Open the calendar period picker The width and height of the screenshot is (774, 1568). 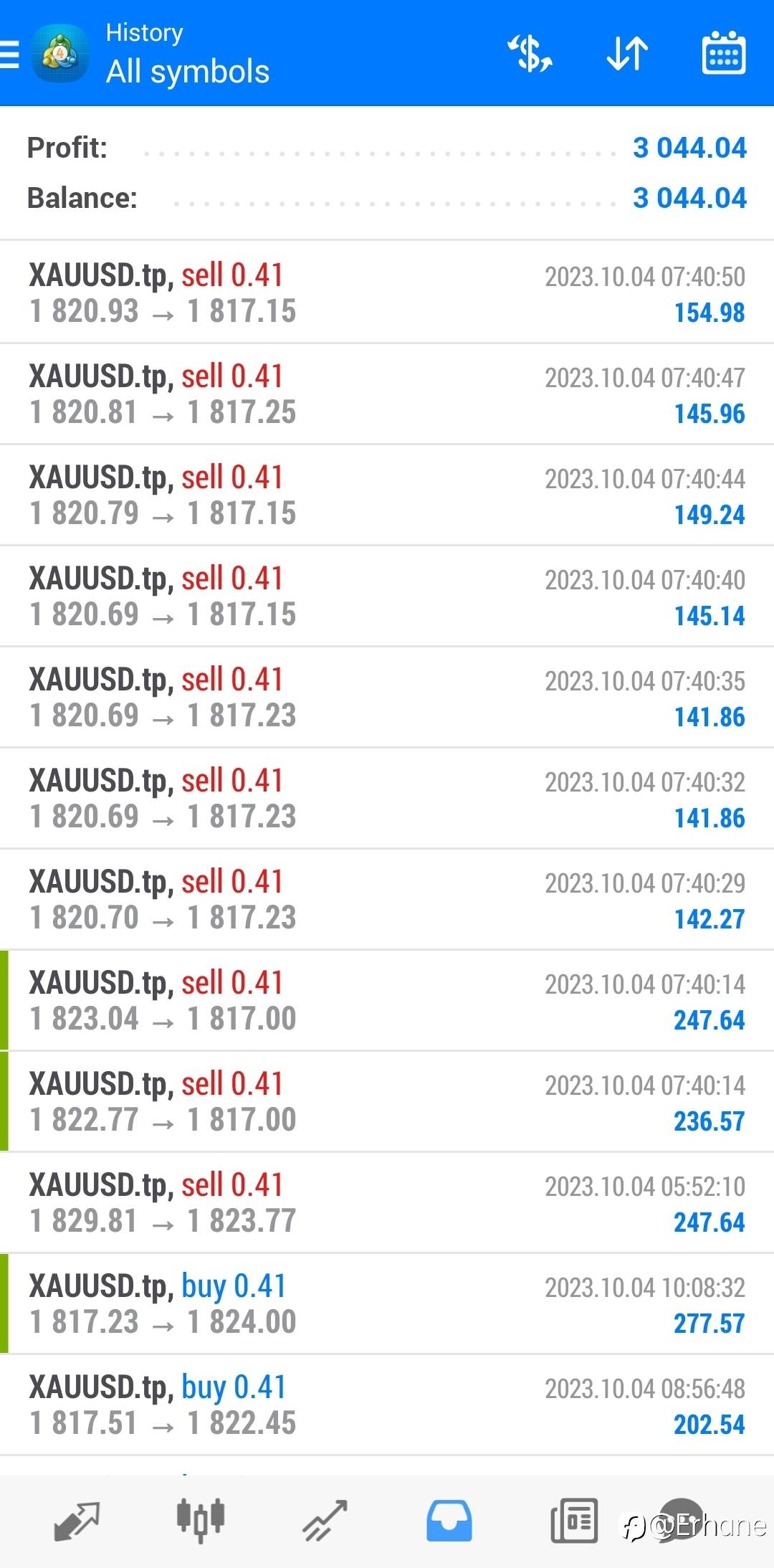coord(723,53)
